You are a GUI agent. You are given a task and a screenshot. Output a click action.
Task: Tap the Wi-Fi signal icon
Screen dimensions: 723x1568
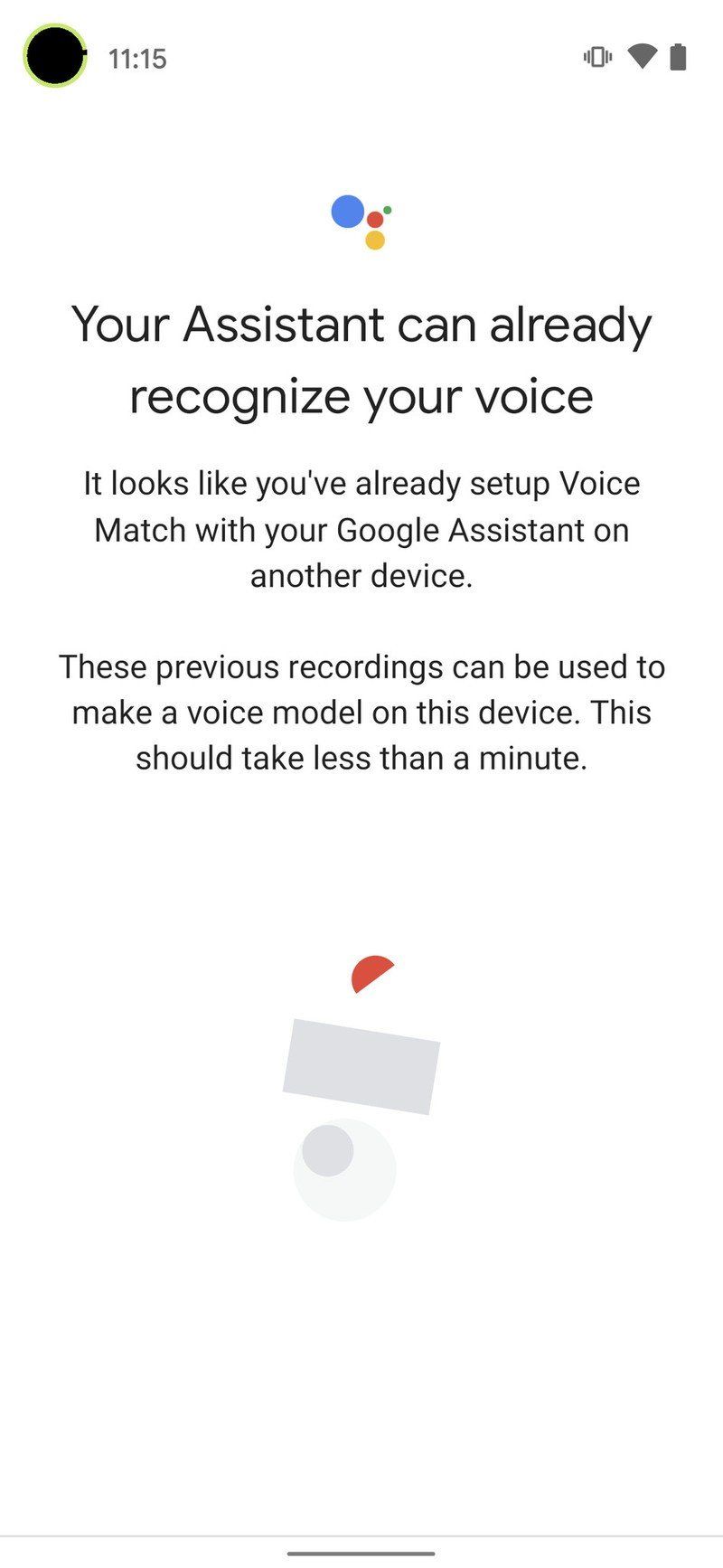tap(642, 56)
